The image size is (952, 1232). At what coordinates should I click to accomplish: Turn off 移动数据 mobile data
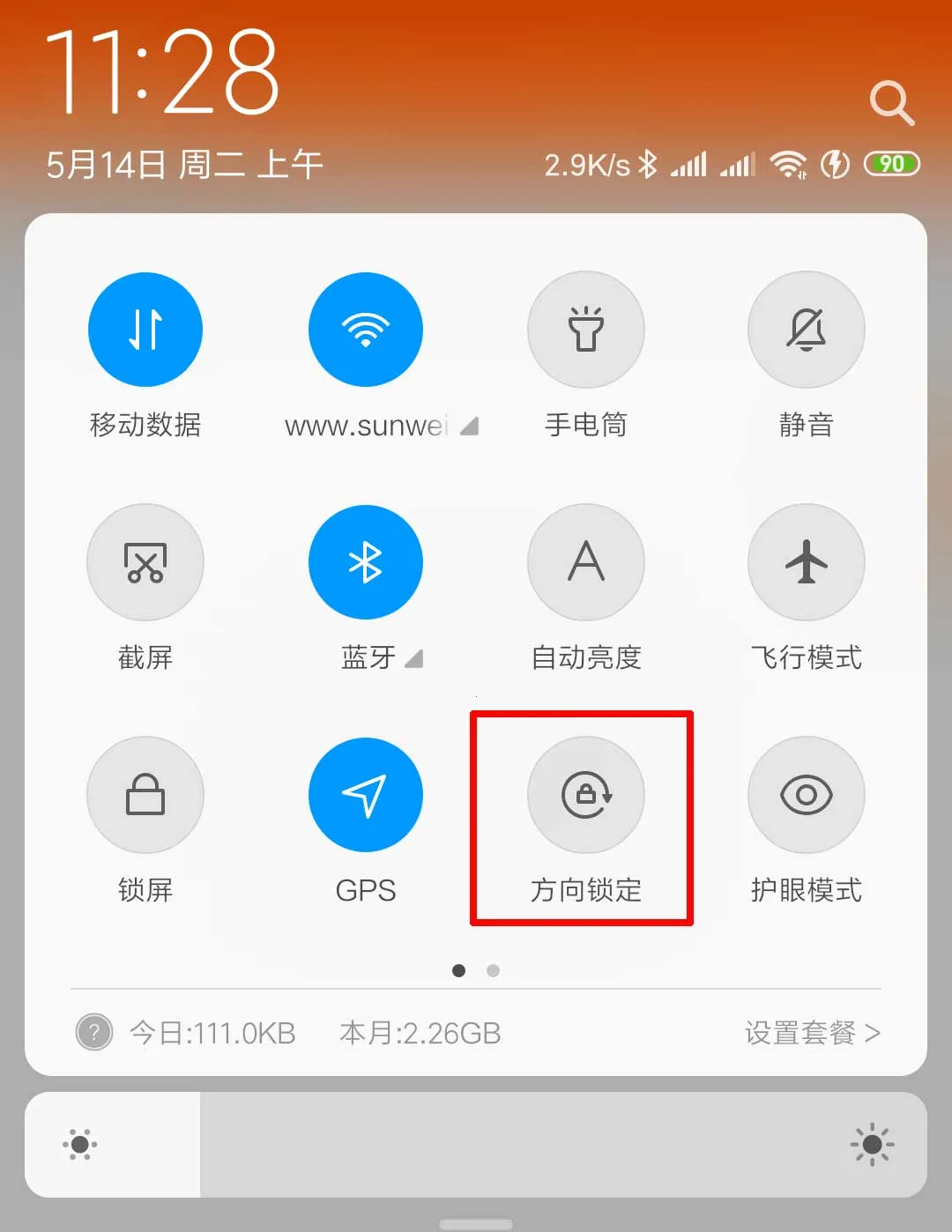pyautogui.click(x=145, y=330)
